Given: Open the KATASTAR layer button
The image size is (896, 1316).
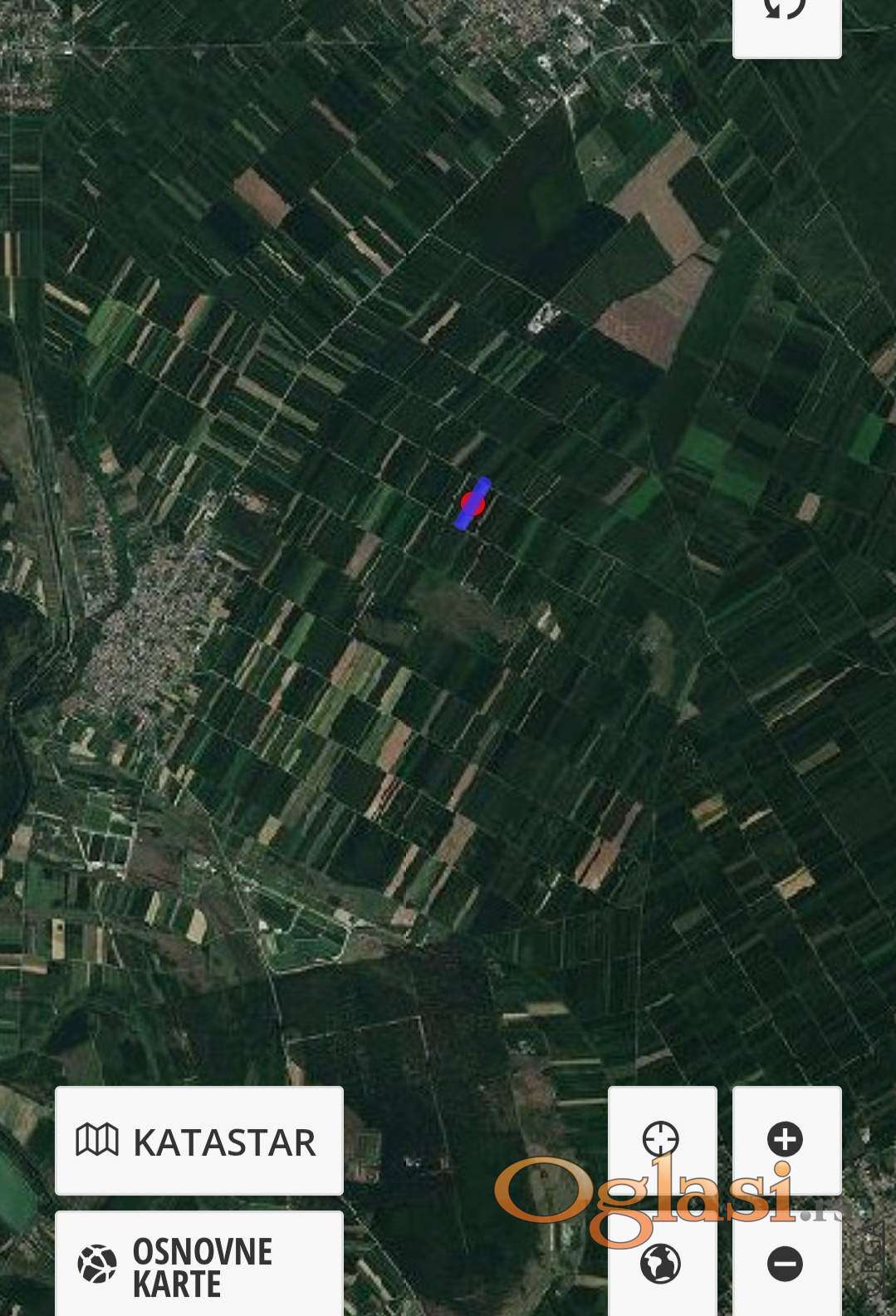Looking at the screenshot, I should 198,1141.
